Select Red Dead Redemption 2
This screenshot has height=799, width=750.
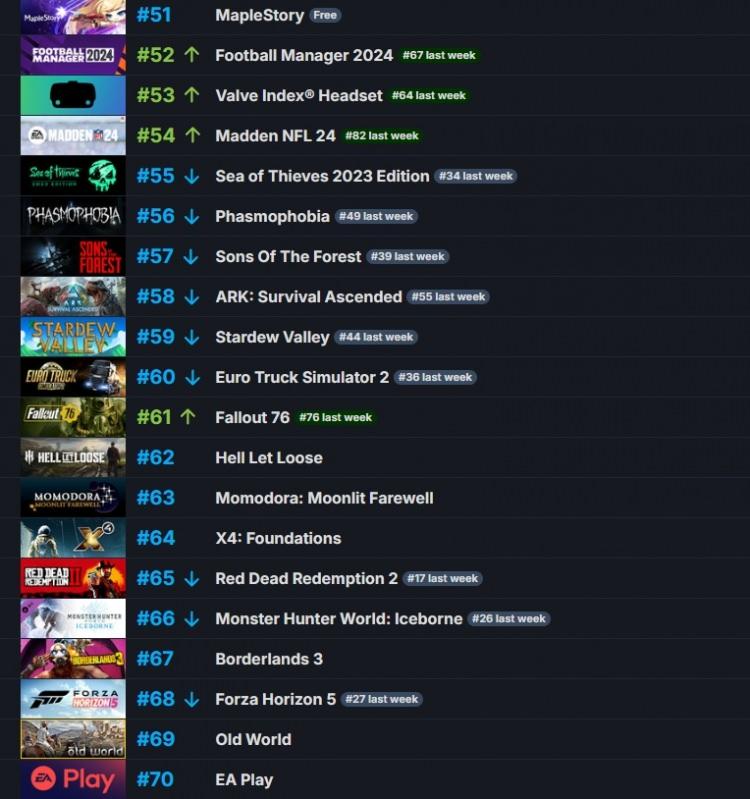tap(306, 578)
